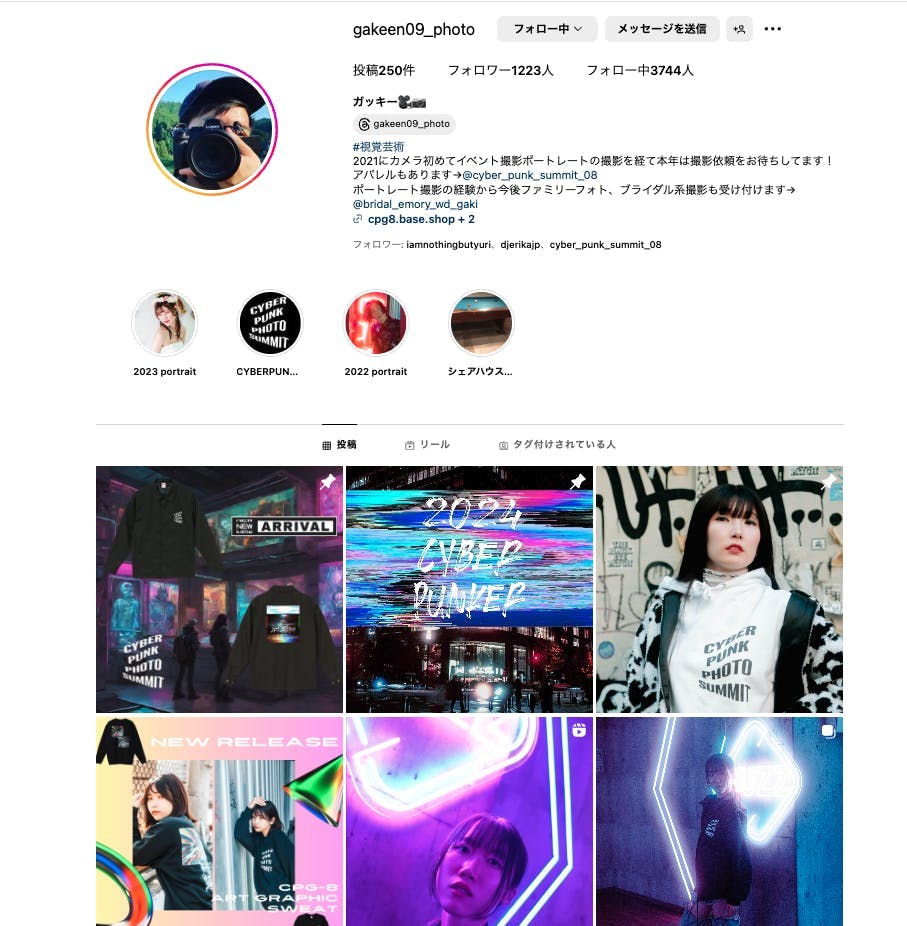Open the Threads gakeen09_photo badge
Viewport: 907px width, 926px height.
[404, 124]
